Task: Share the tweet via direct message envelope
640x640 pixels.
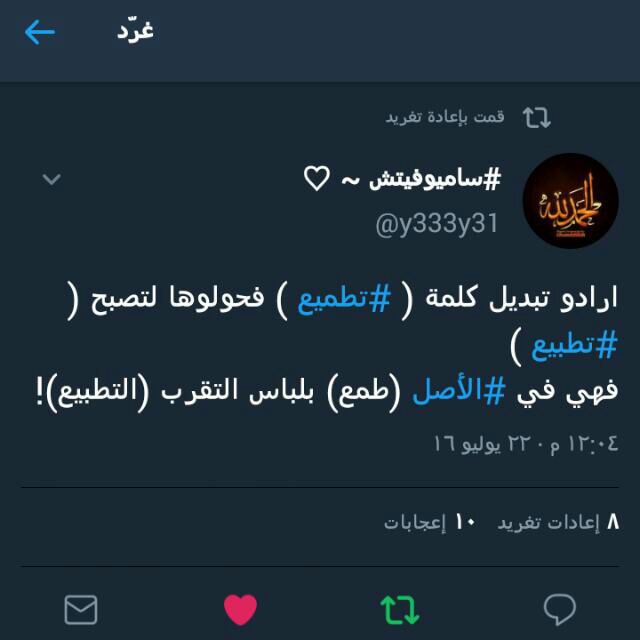Action: 80,608
